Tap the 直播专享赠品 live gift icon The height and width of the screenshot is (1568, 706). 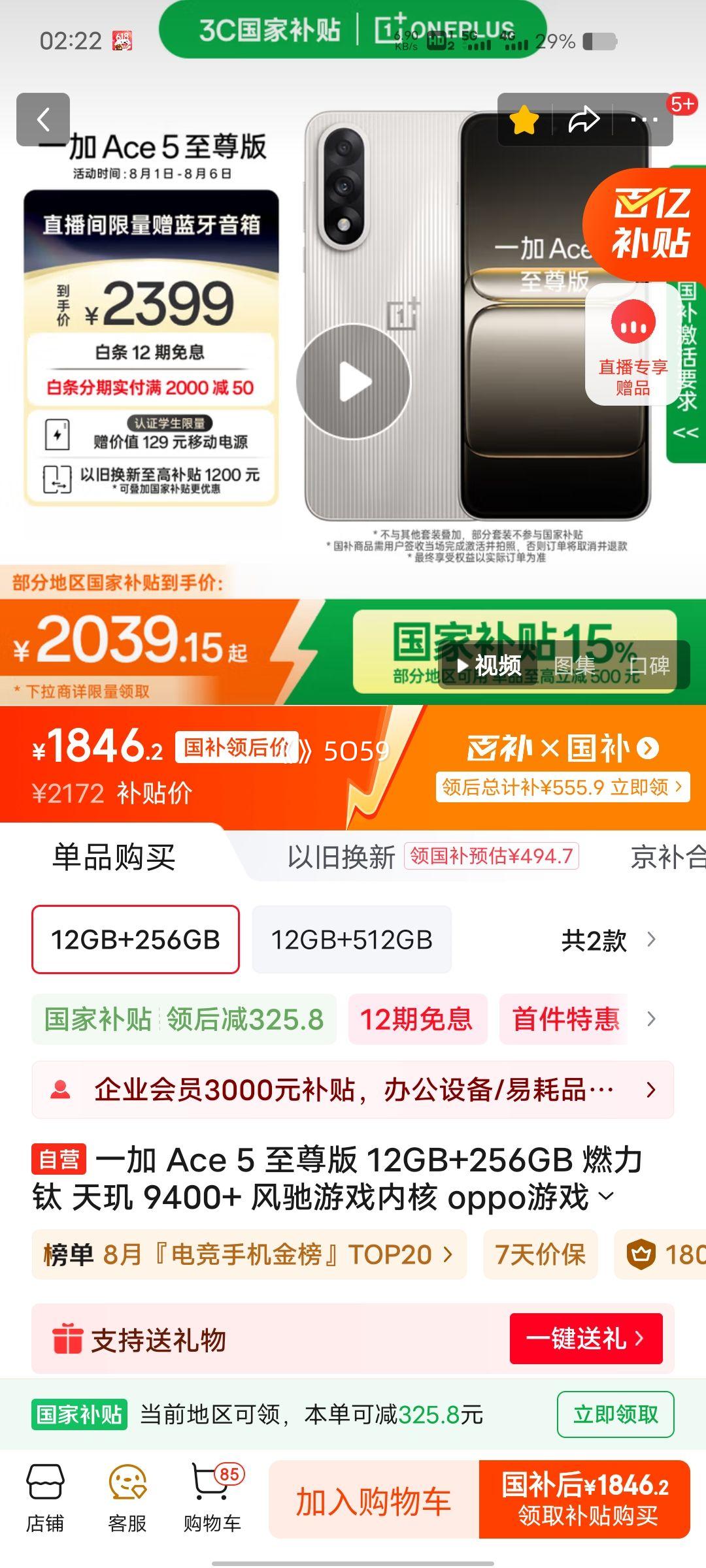[x=631, y=332]
